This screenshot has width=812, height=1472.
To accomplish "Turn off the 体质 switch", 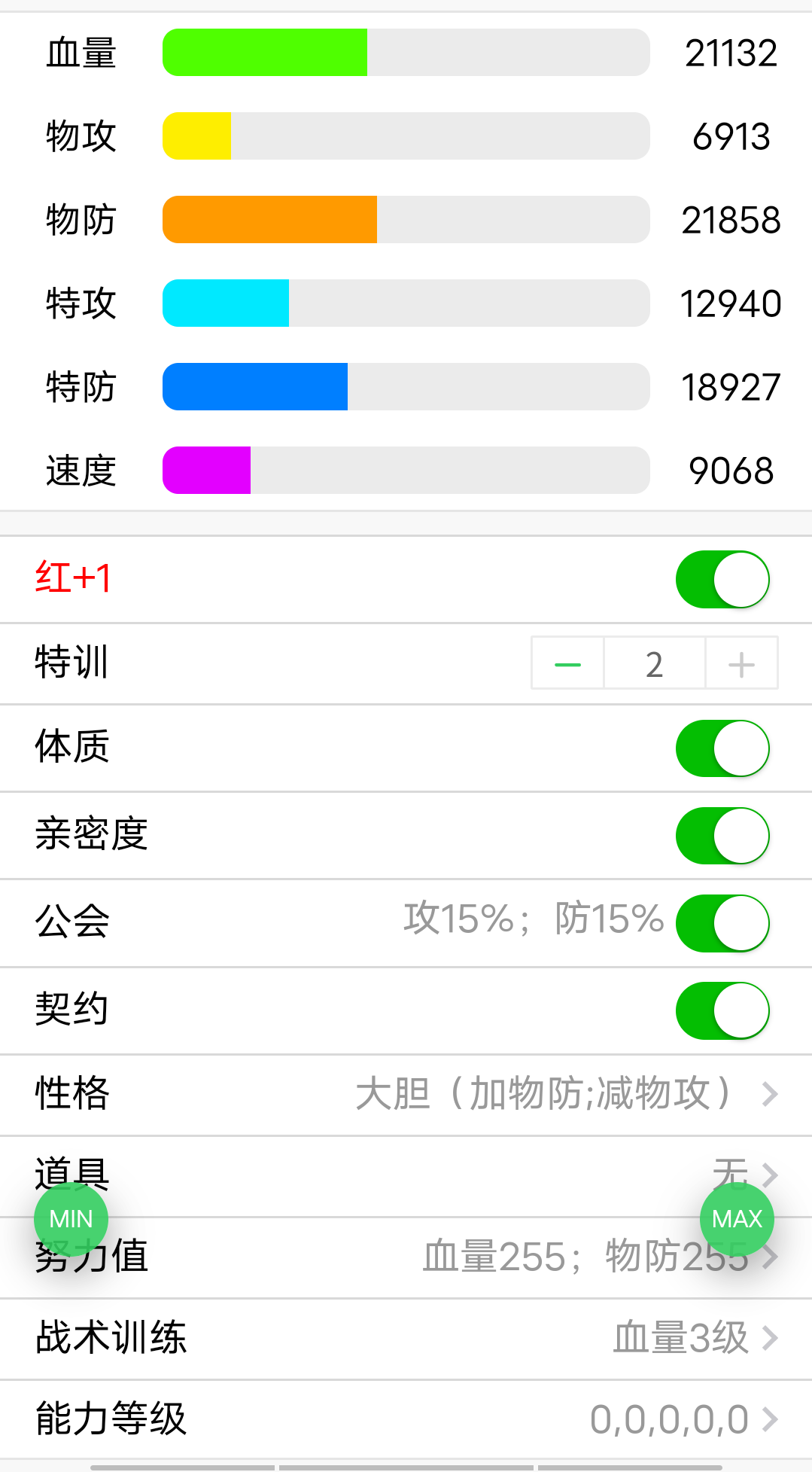I will (722, 748).
